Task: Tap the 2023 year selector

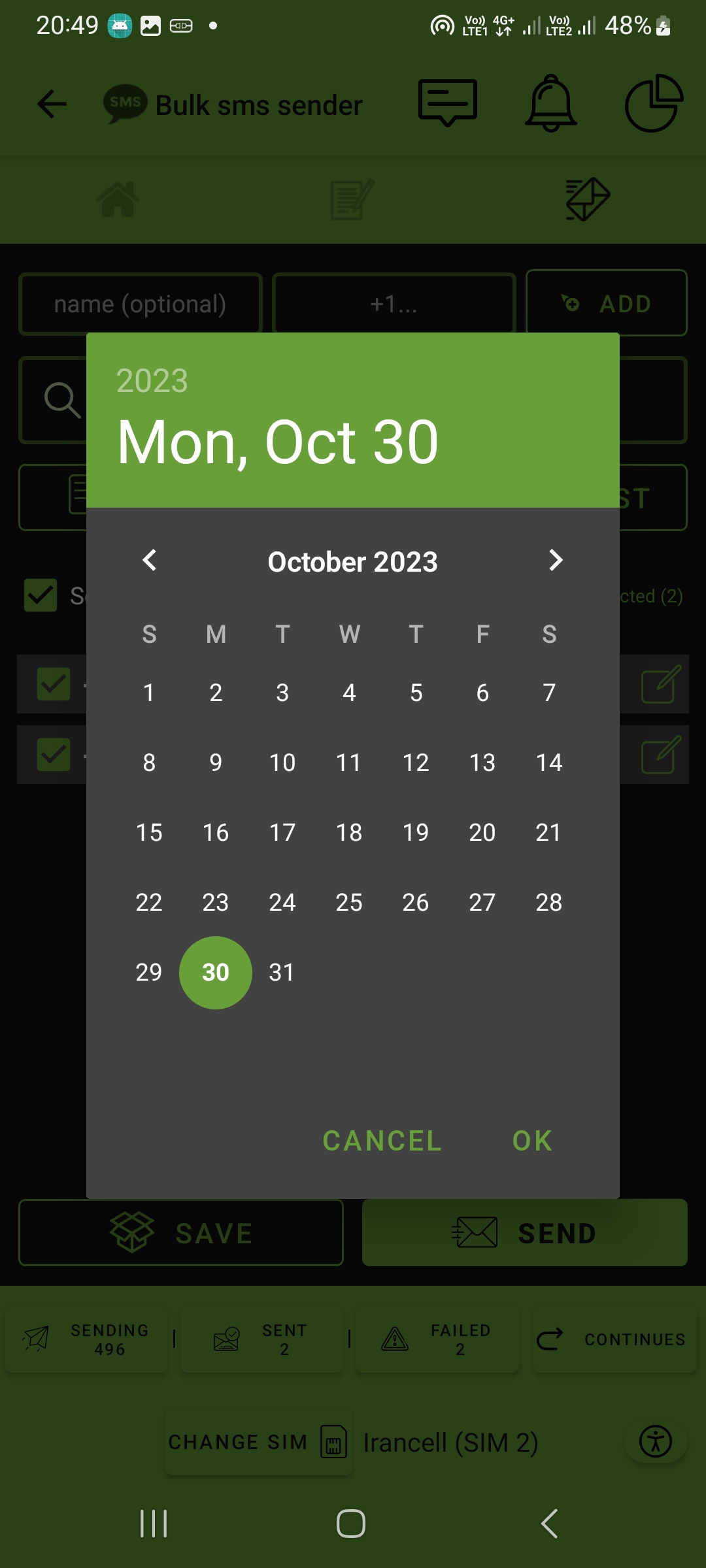Action: pyautogui.click(x=152, y=381)
